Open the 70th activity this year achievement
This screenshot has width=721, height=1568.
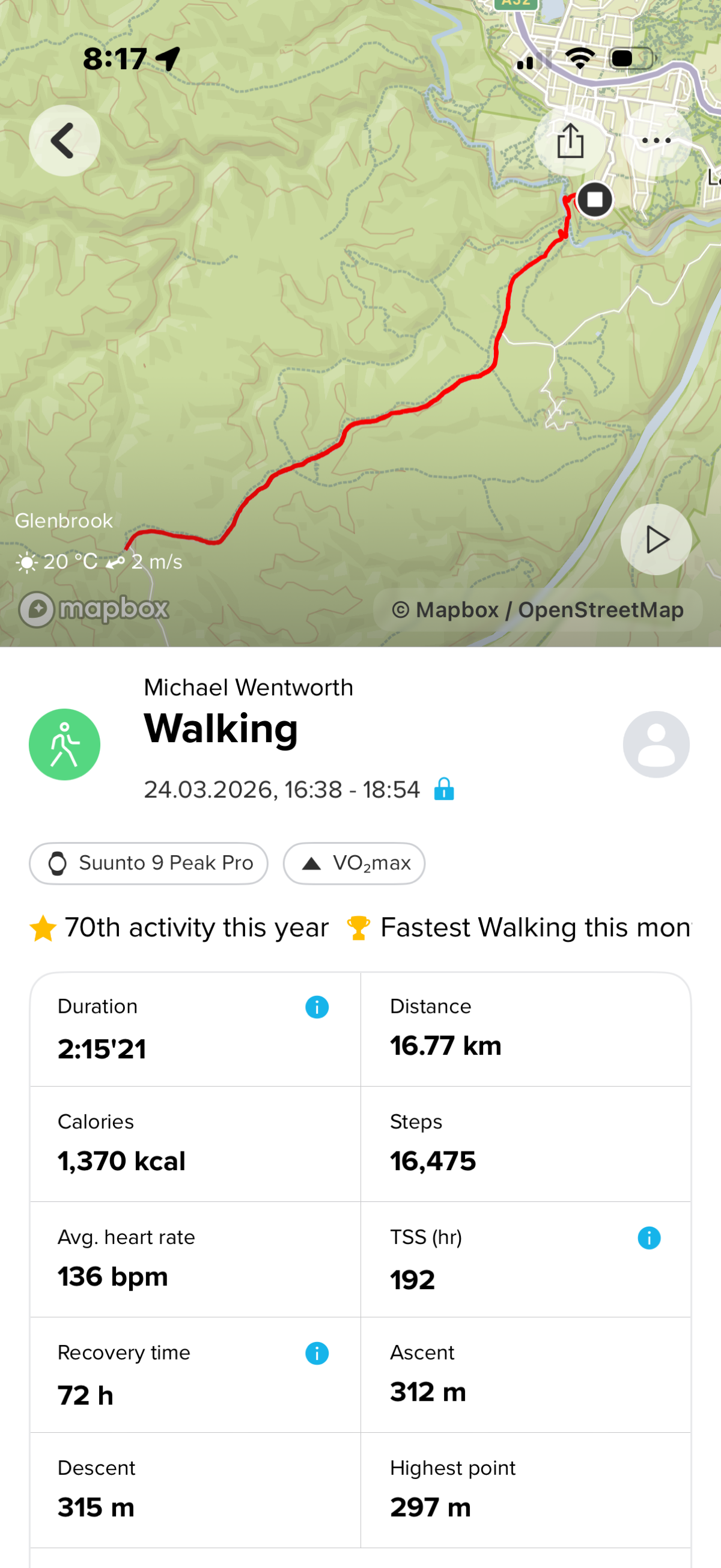click(180, 928)
